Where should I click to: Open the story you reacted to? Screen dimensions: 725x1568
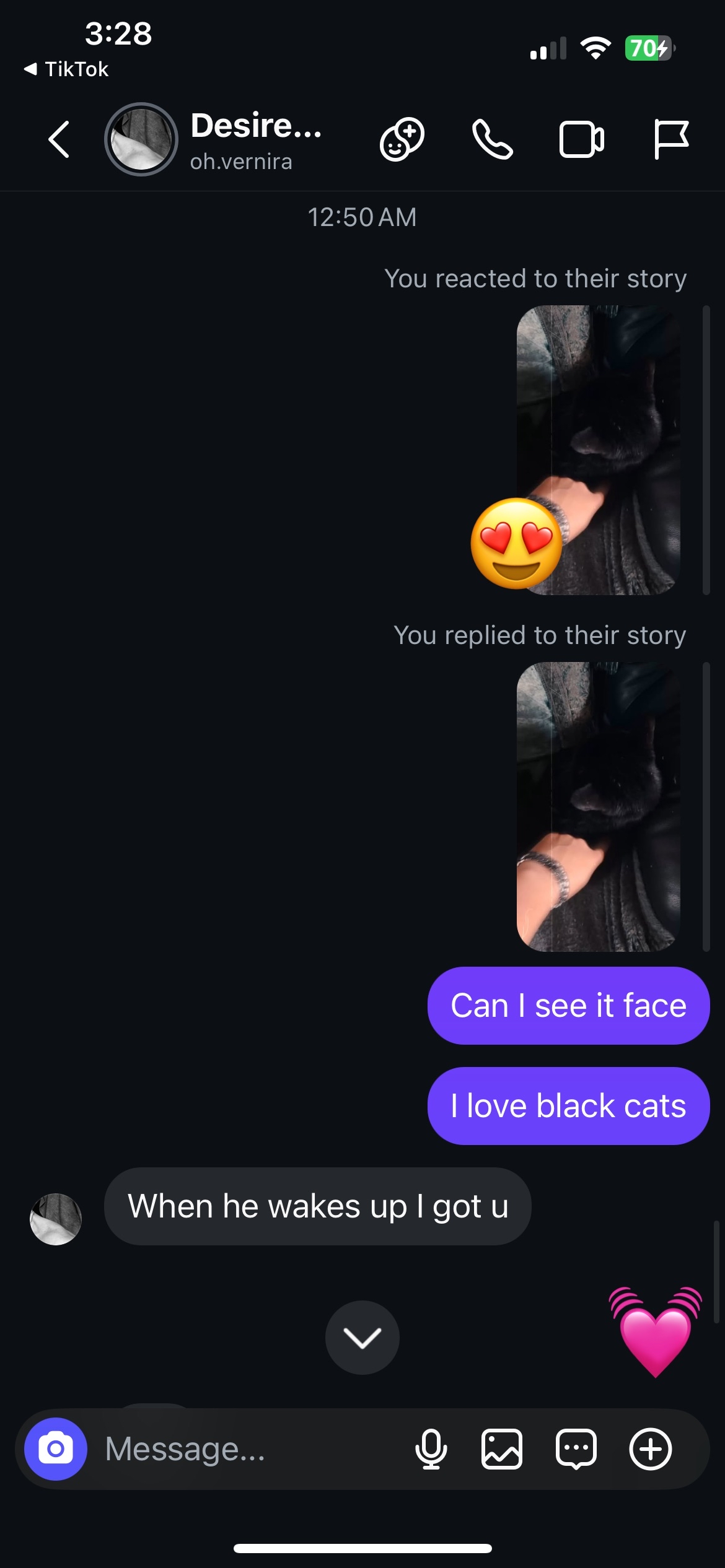(598, 450)
